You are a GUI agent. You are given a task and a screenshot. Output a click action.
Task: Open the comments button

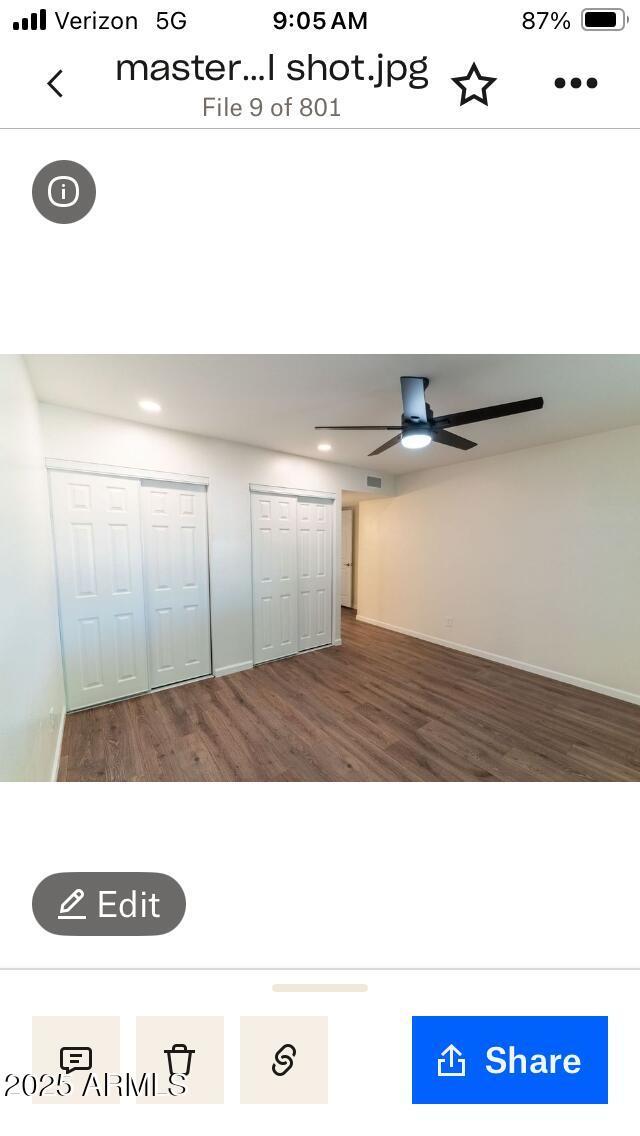click(75, 1060)
